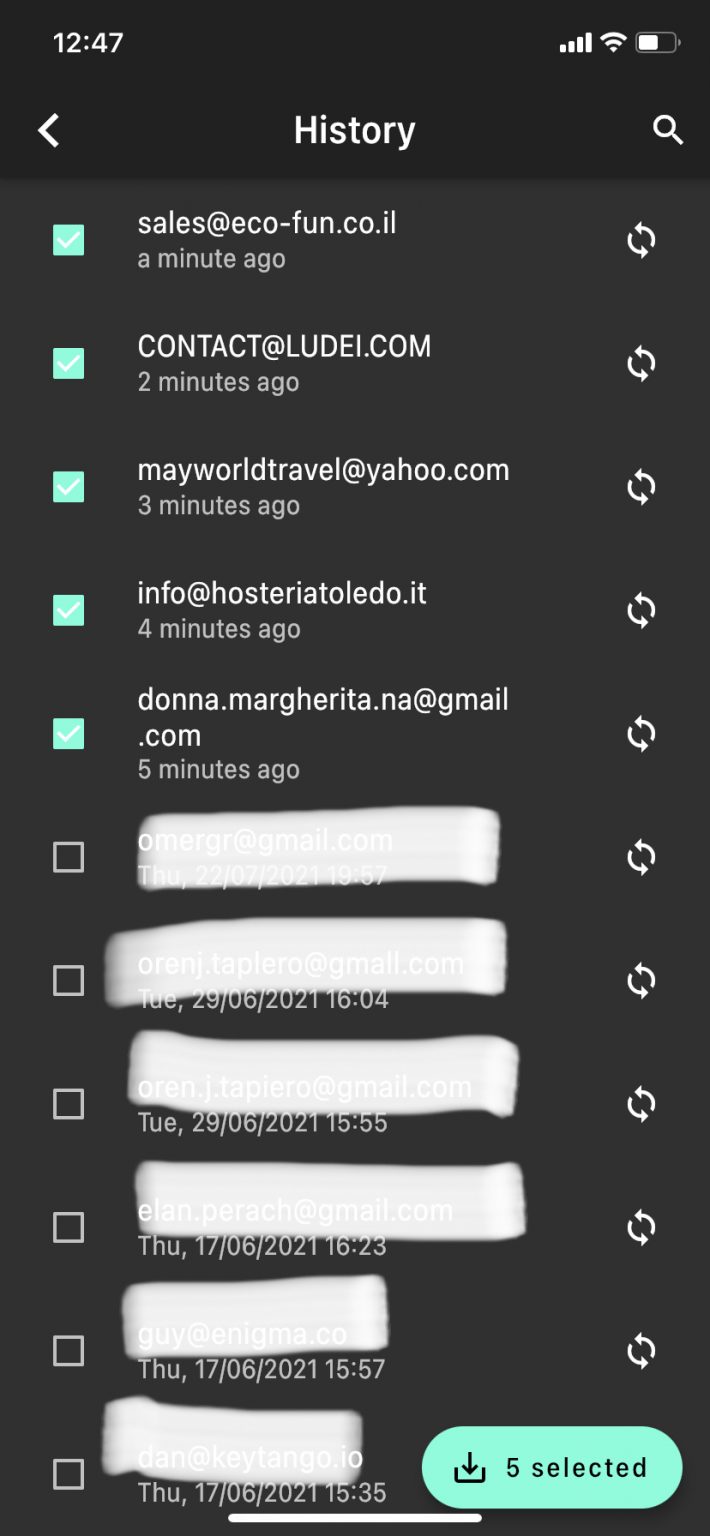Open search in History
The width and height of the screenshot is (710, 1536).
[667, 130]
